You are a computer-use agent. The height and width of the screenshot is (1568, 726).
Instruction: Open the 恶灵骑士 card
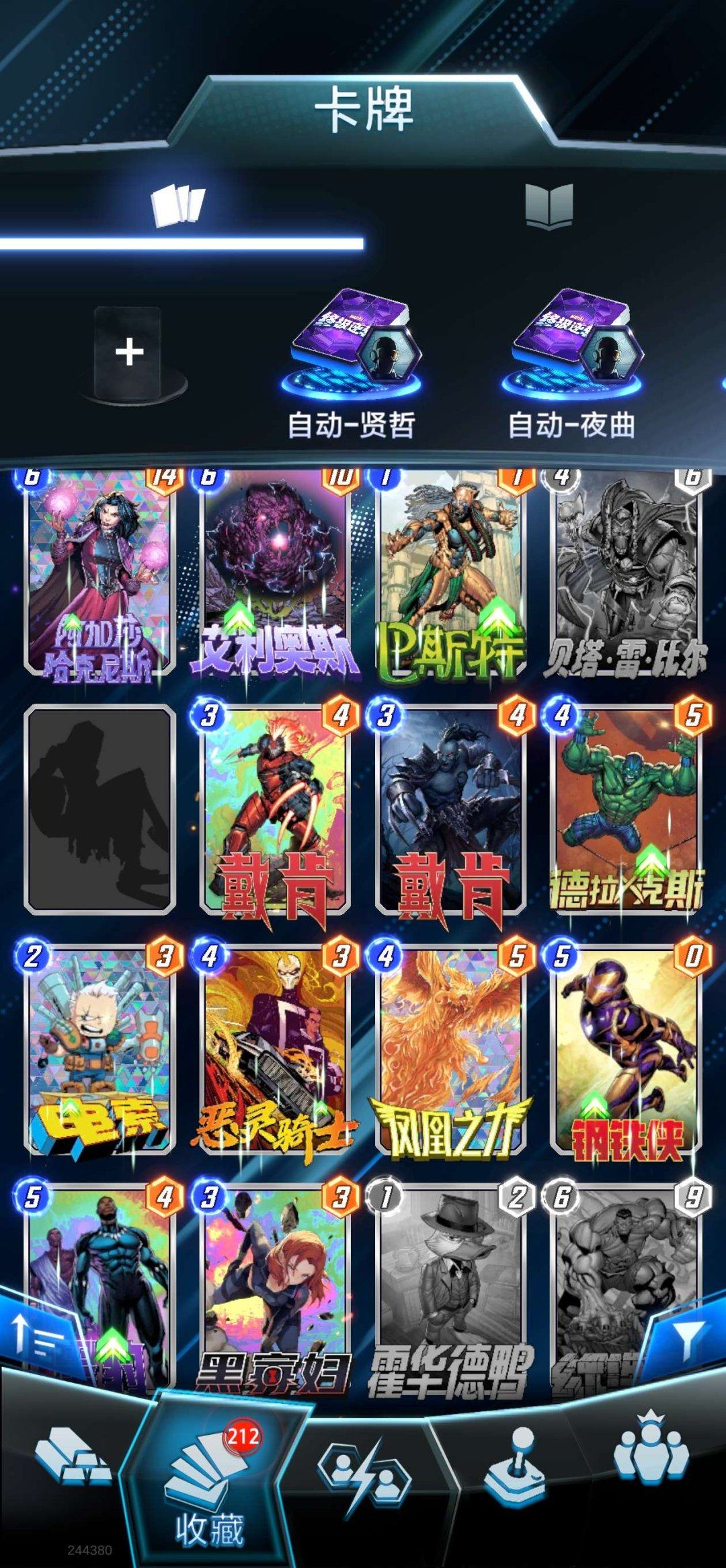click(276, 1049)
